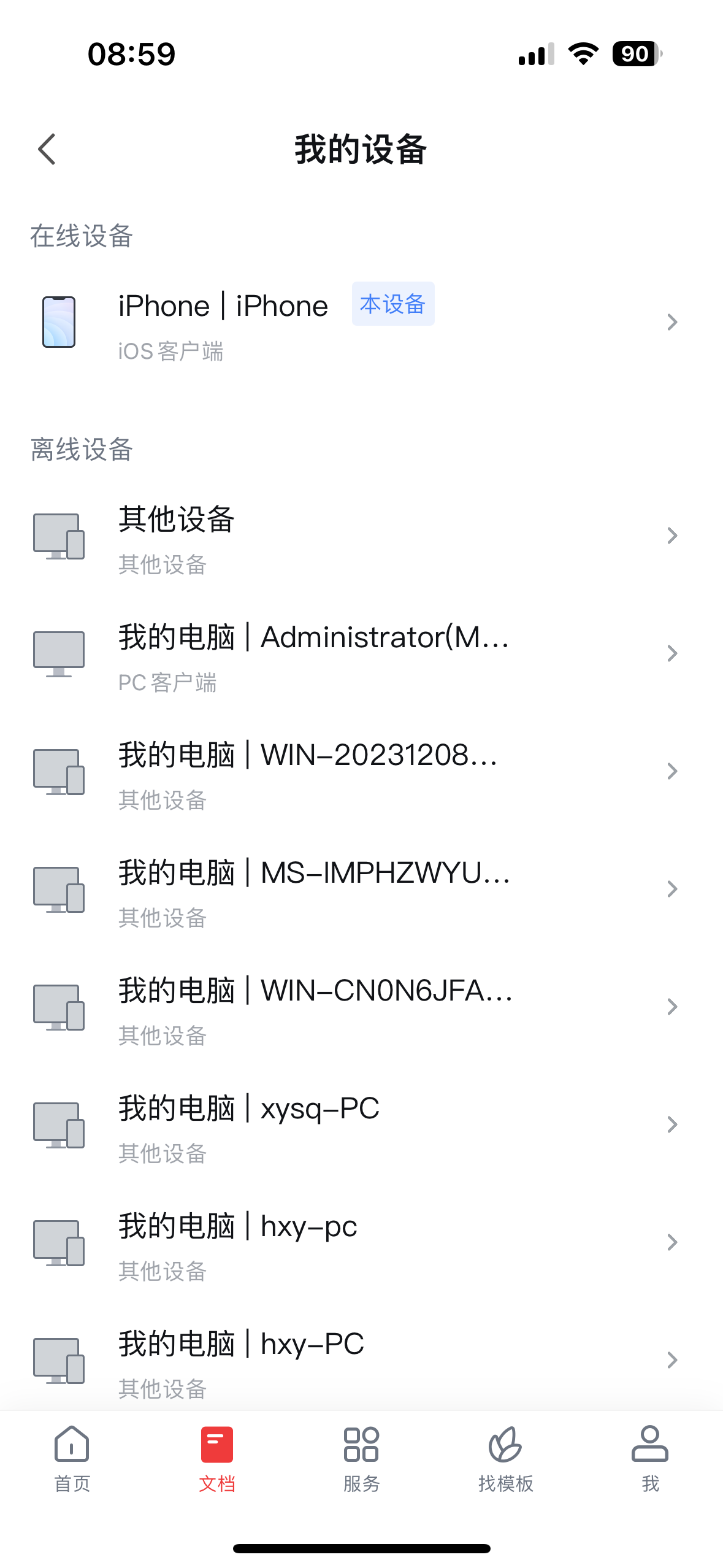This screenshot has height=1568, width=723.
Task: Open 我的电脑 | MS-IMPHZWYU device row
Action: click(361, 890)
